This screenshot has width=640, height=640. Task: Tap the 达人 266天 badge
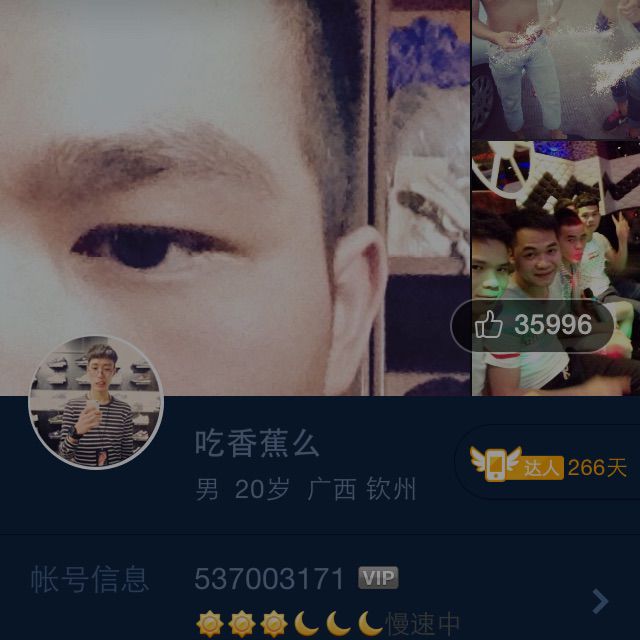[550, 466]
